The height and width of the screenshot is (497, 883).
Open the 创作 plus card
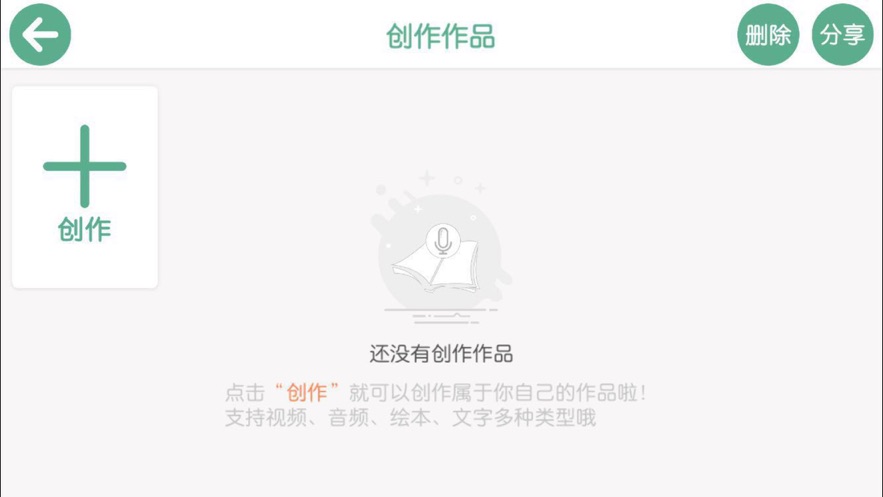[85, 187]
